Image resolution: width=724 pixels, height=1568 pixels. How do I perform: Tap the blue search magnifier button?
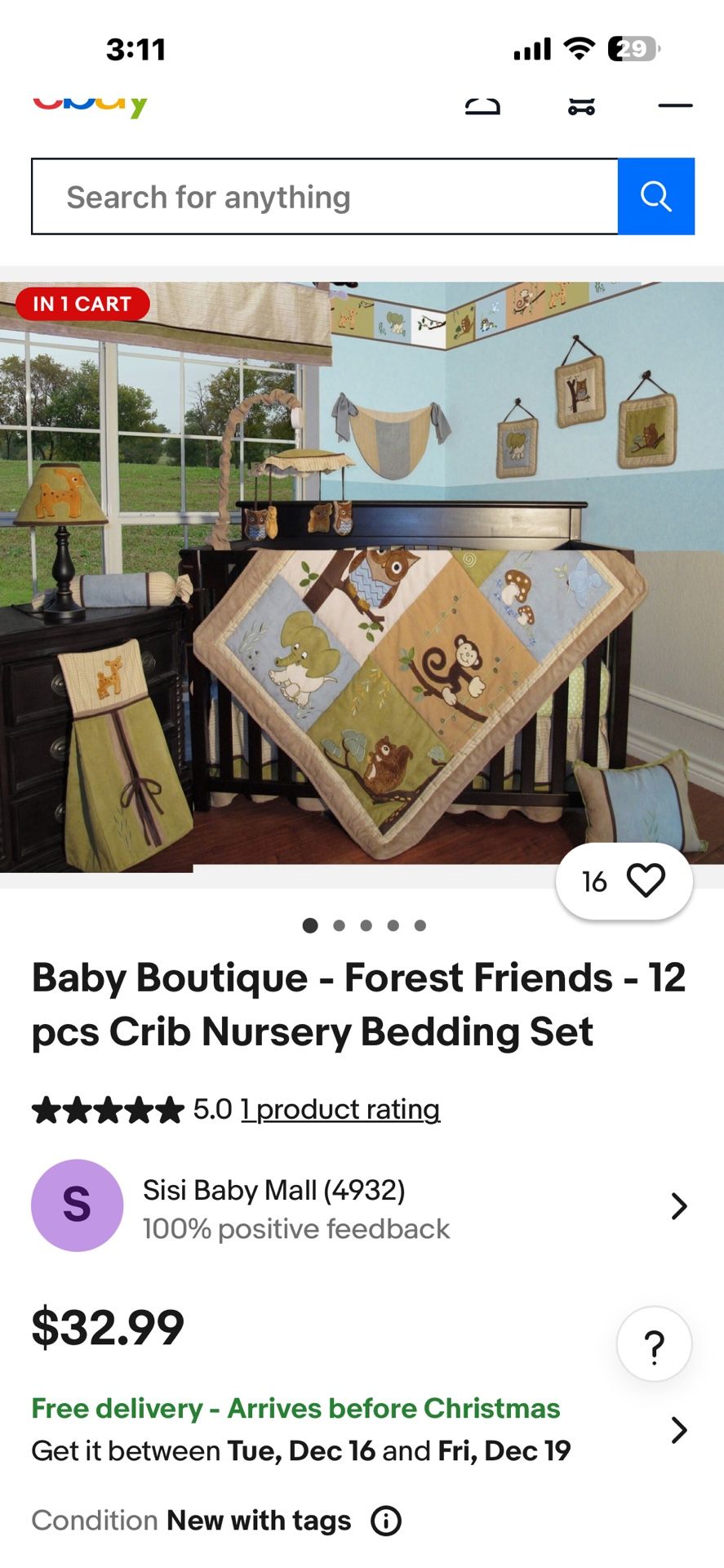656,197
